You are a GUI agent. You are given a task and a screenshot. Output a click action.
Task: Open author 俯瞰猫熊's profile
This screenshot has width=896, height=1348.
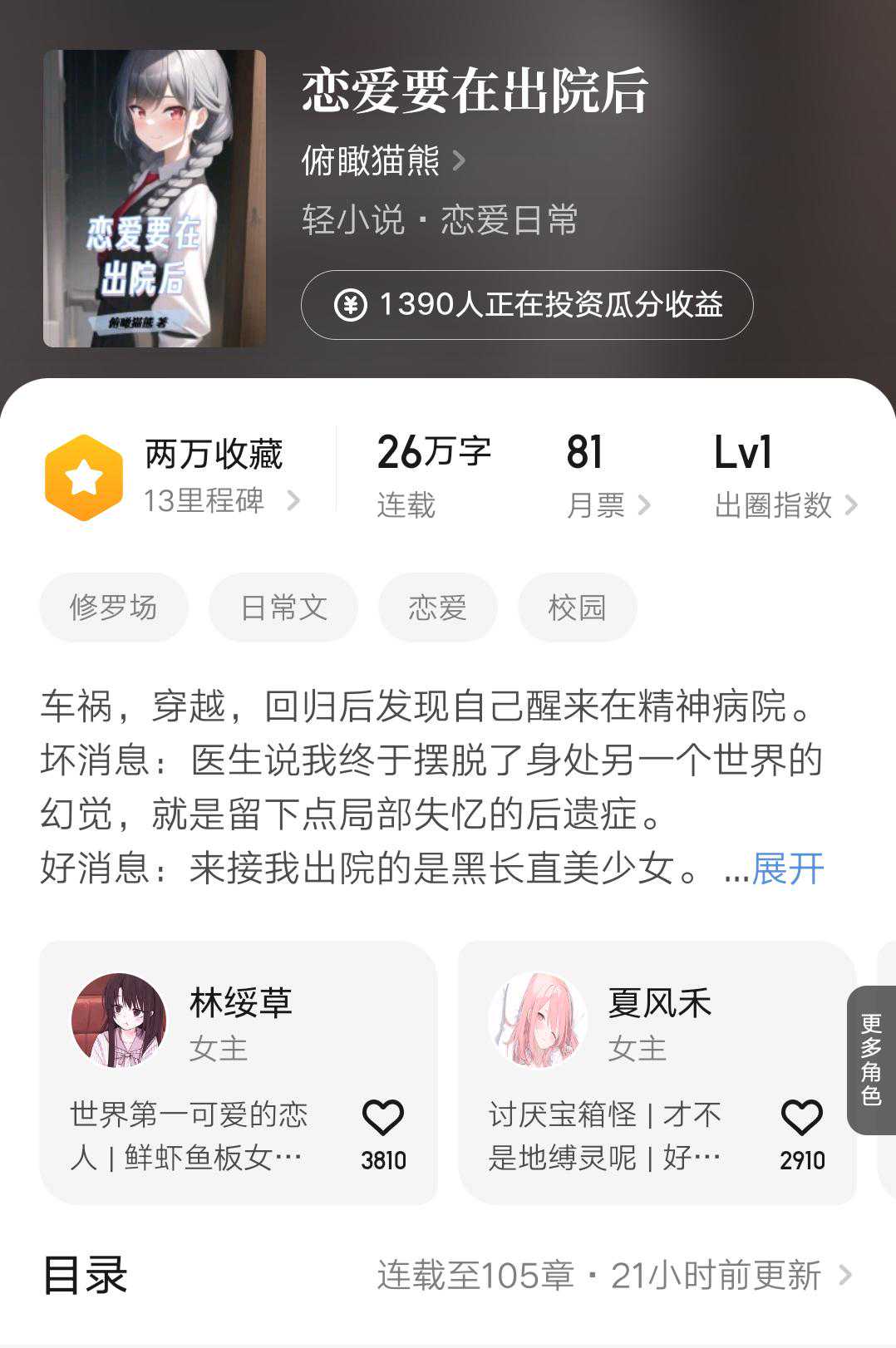[382, 160]
